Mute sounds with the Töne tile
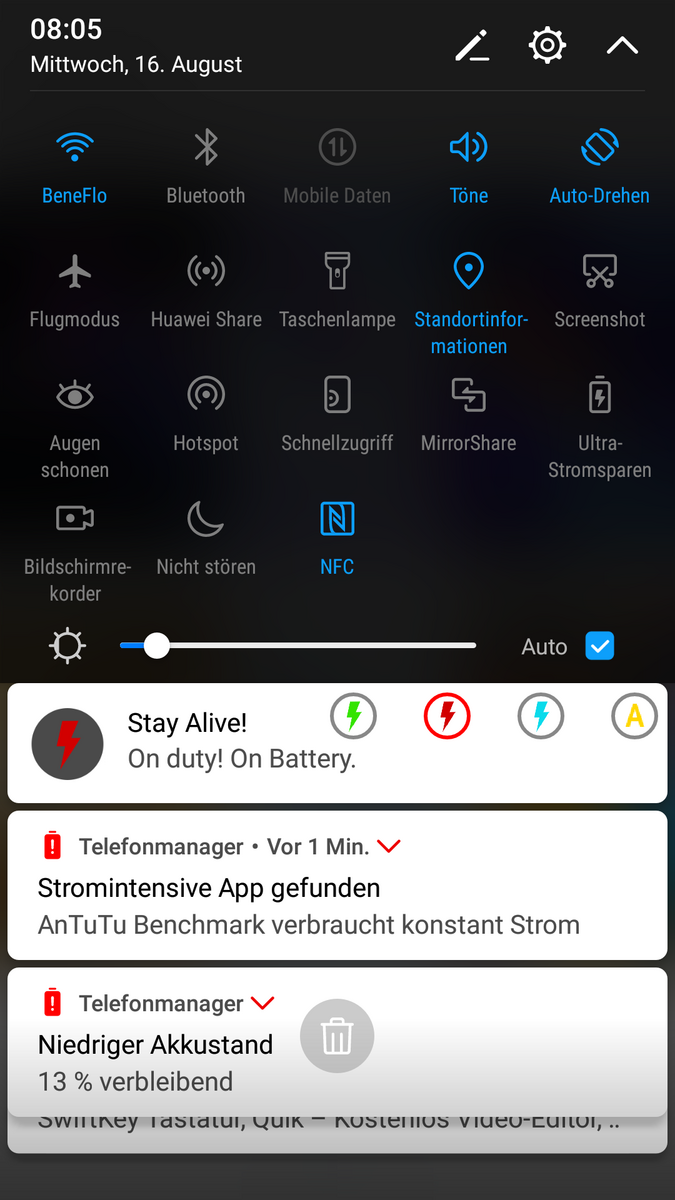Screen dimensions: 675x1200 [x=468, y=150]
